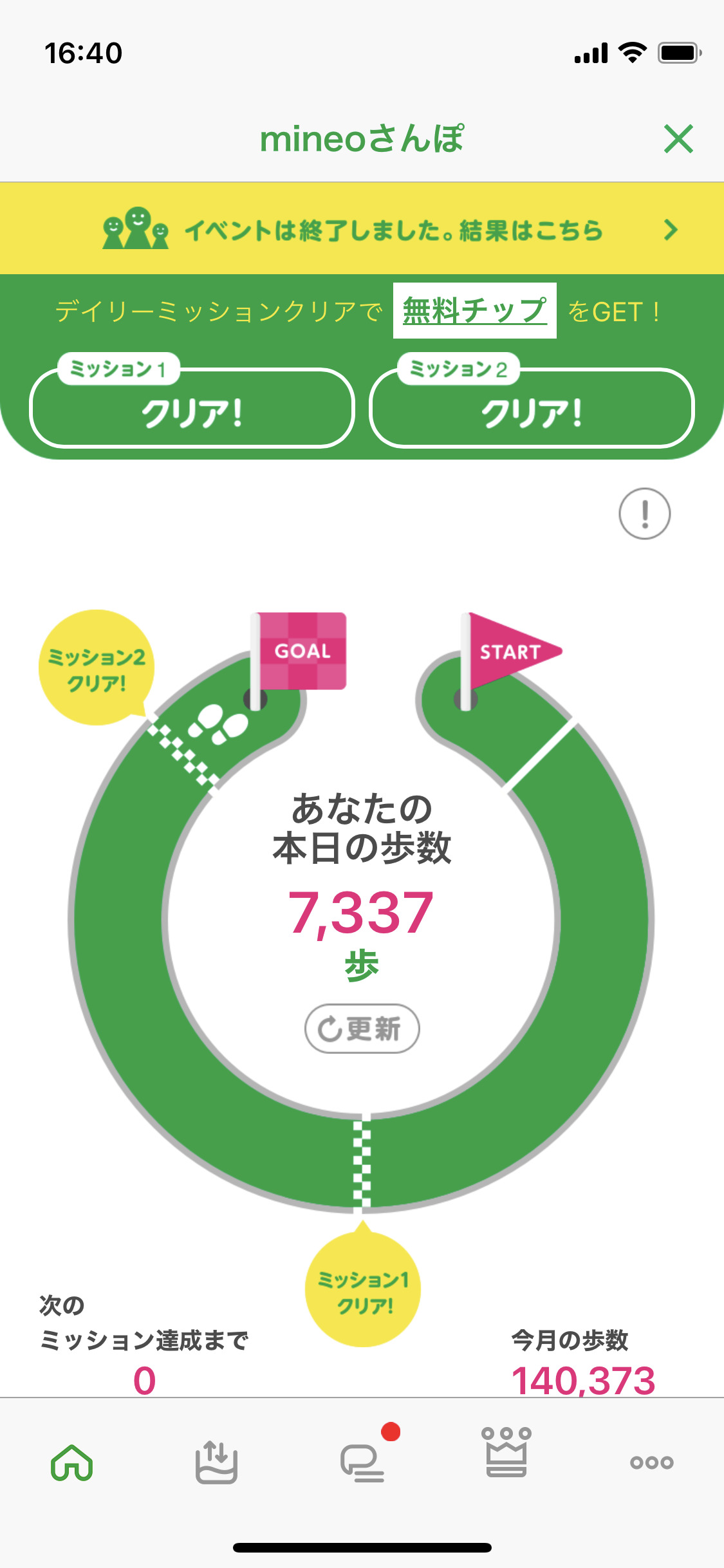Close the mineoさんぽ screen

tap(678, 139)
